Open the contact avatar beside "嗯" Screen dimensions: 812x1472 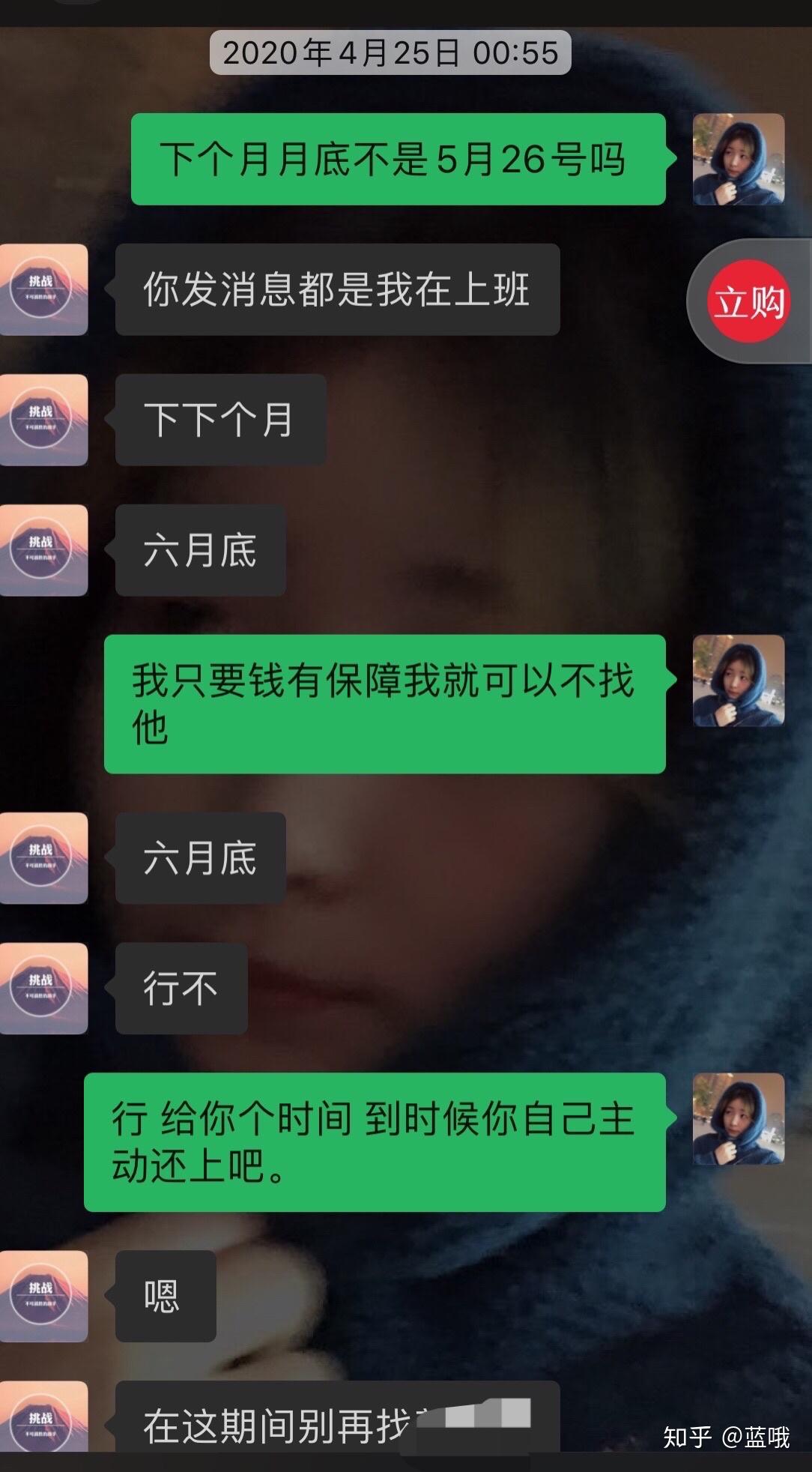(x=43, y=1296)
